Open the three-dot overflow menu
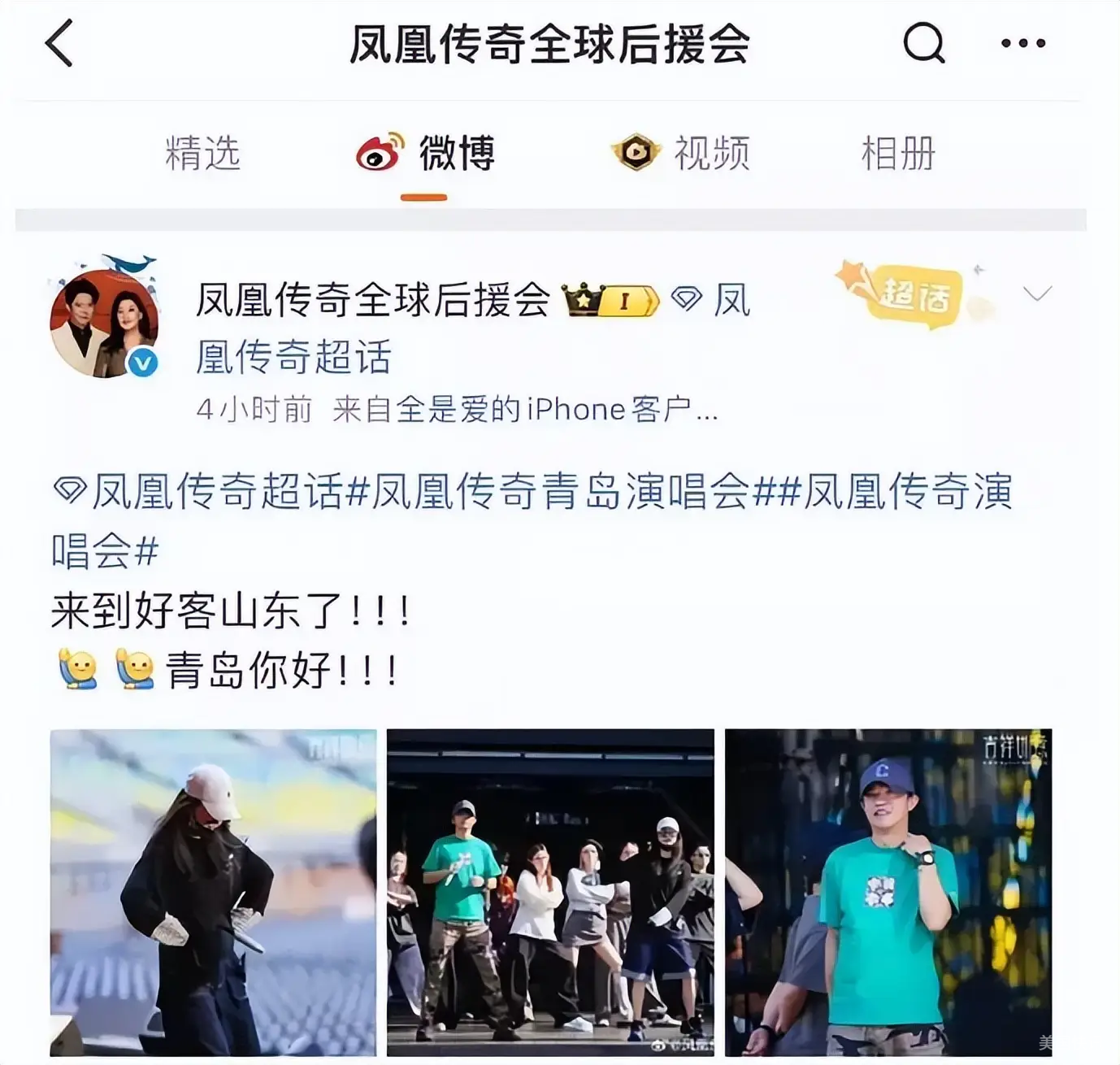 [x=1022, y=43]
